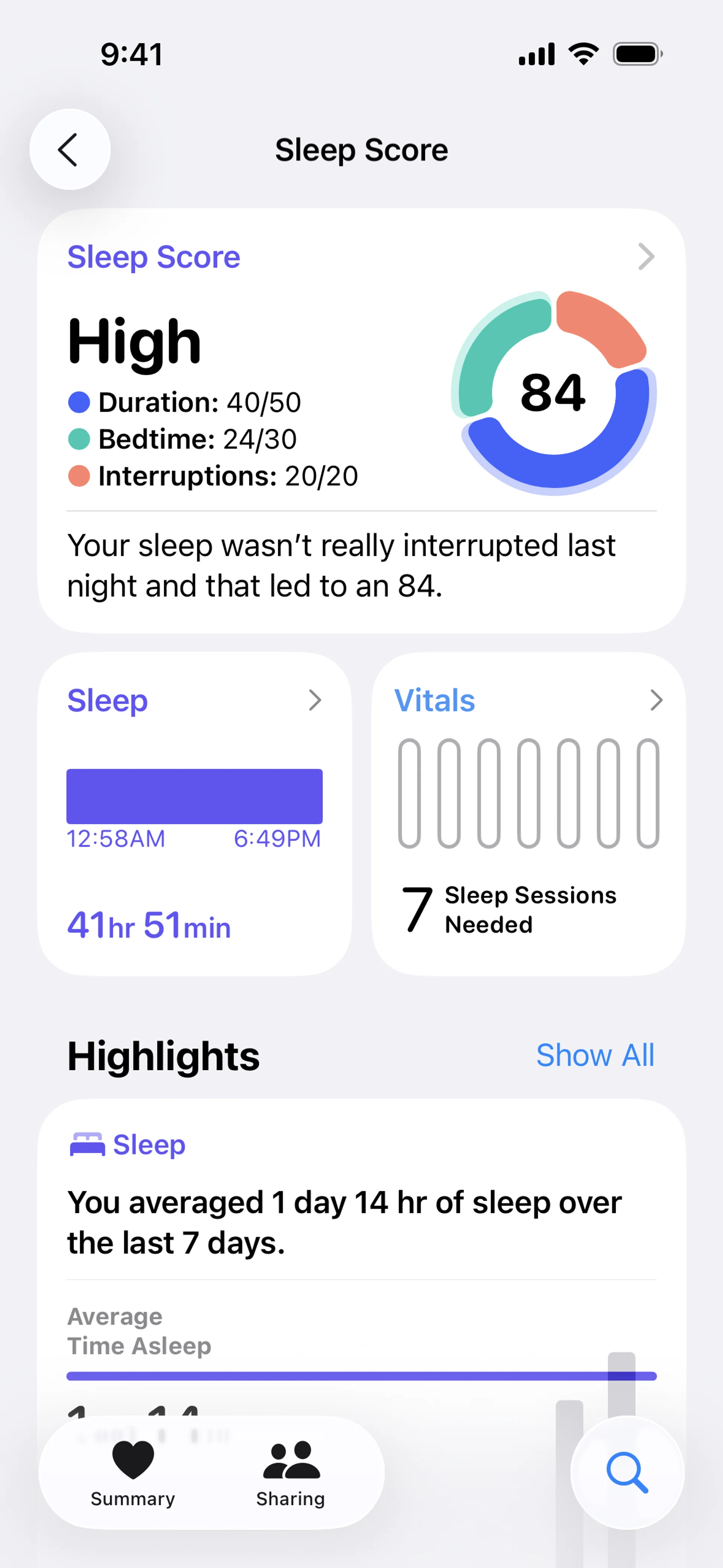Open the Sleep duration card
Screen dimensions: 723x1568
point(194,813)
